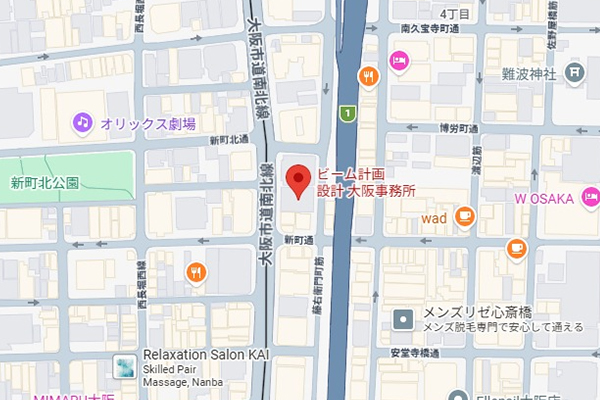Open the オリックス劇場 music venue marker
Viewport: 600px width, 400px height.
click(83, 122)
